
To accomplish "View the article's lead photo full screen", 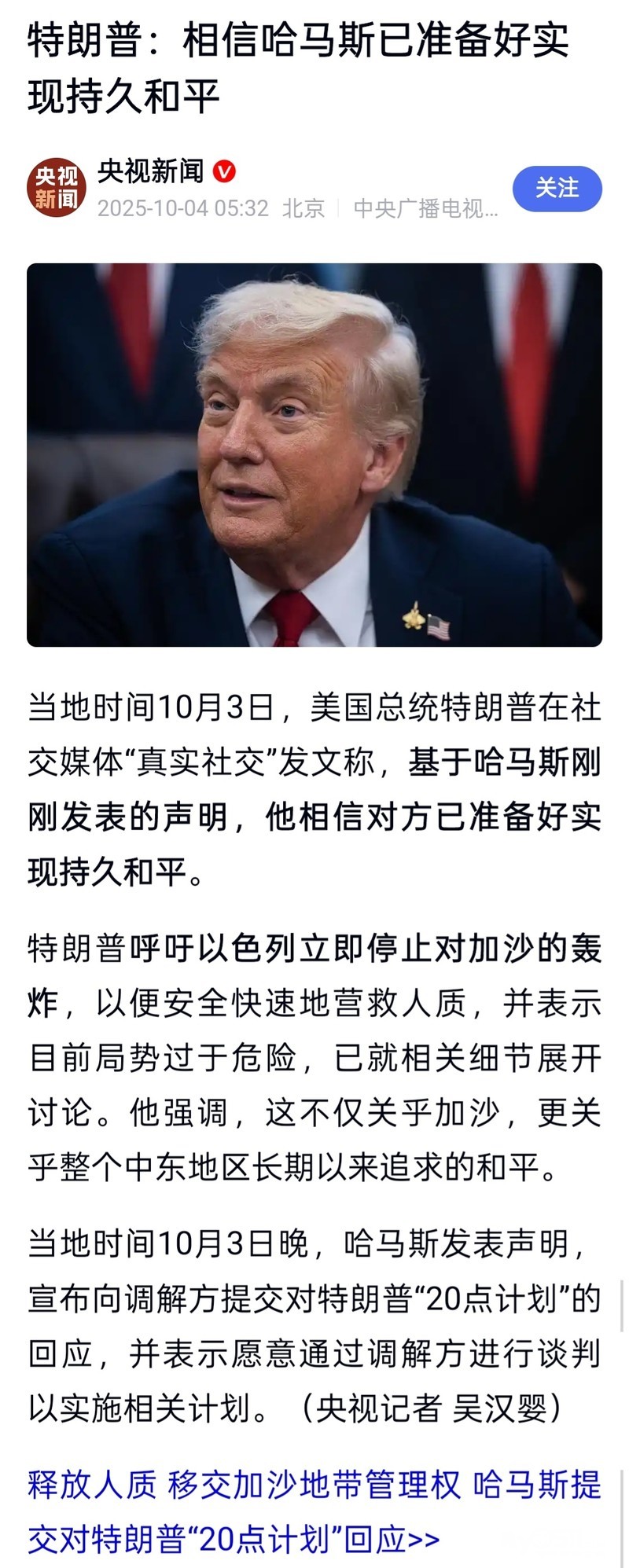I will click(x=314, y=454).
